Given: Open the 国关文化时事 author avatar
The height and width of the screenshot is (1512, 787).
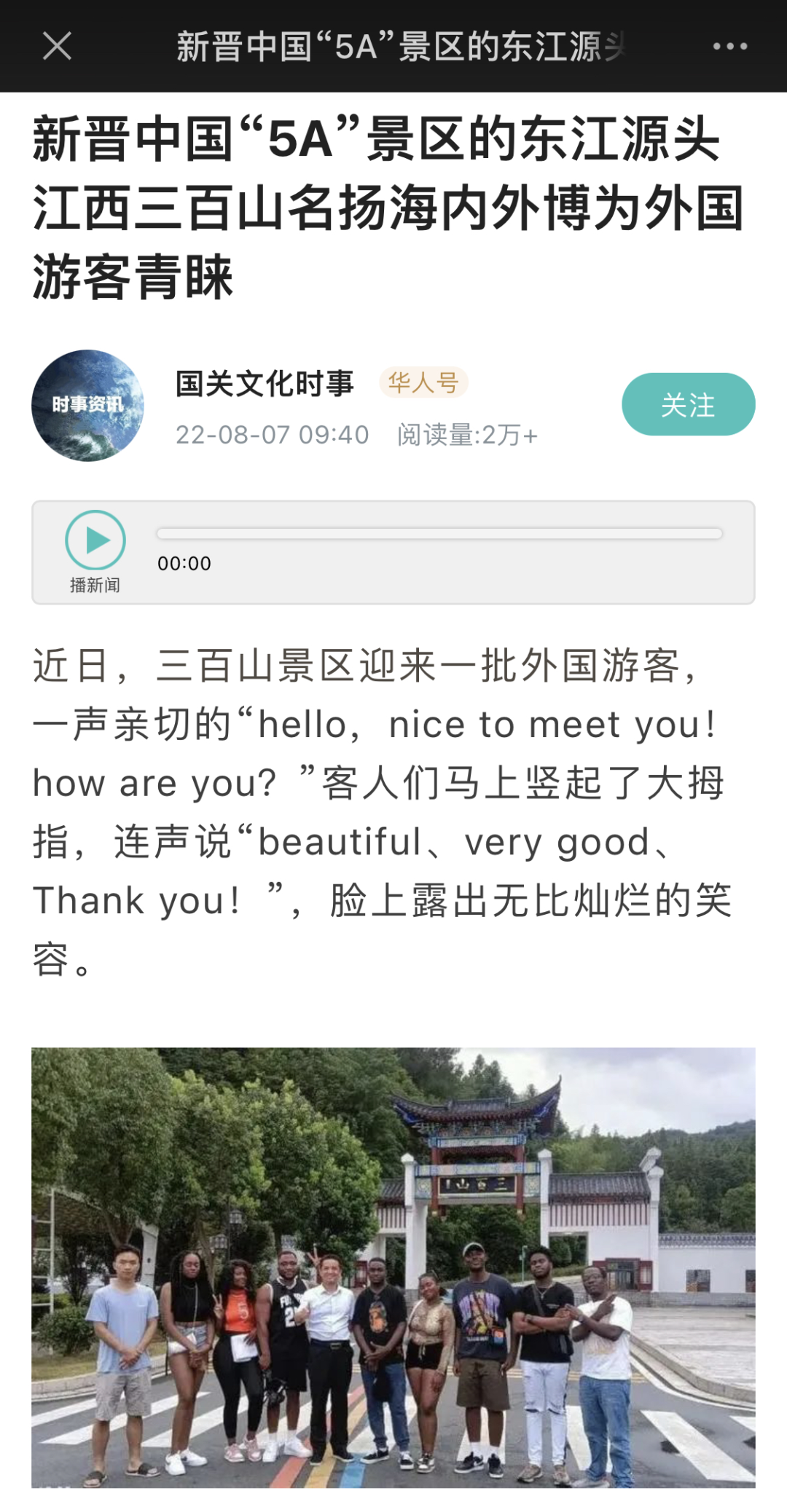Looking at the screenshot, I should [x=87, y=405].
